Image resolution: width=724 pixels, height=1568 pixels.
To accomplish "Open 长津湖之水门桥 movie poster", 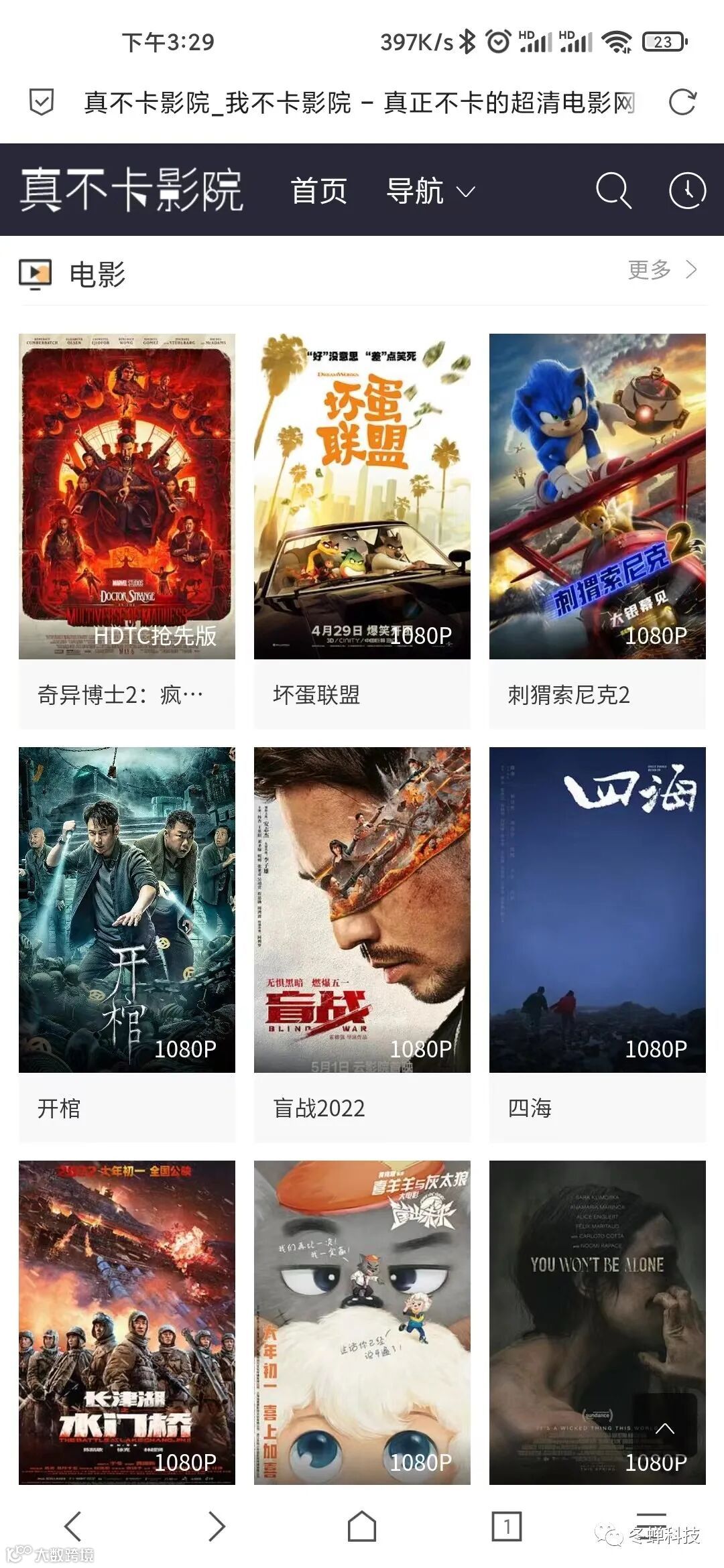I will coord(127,1321).
